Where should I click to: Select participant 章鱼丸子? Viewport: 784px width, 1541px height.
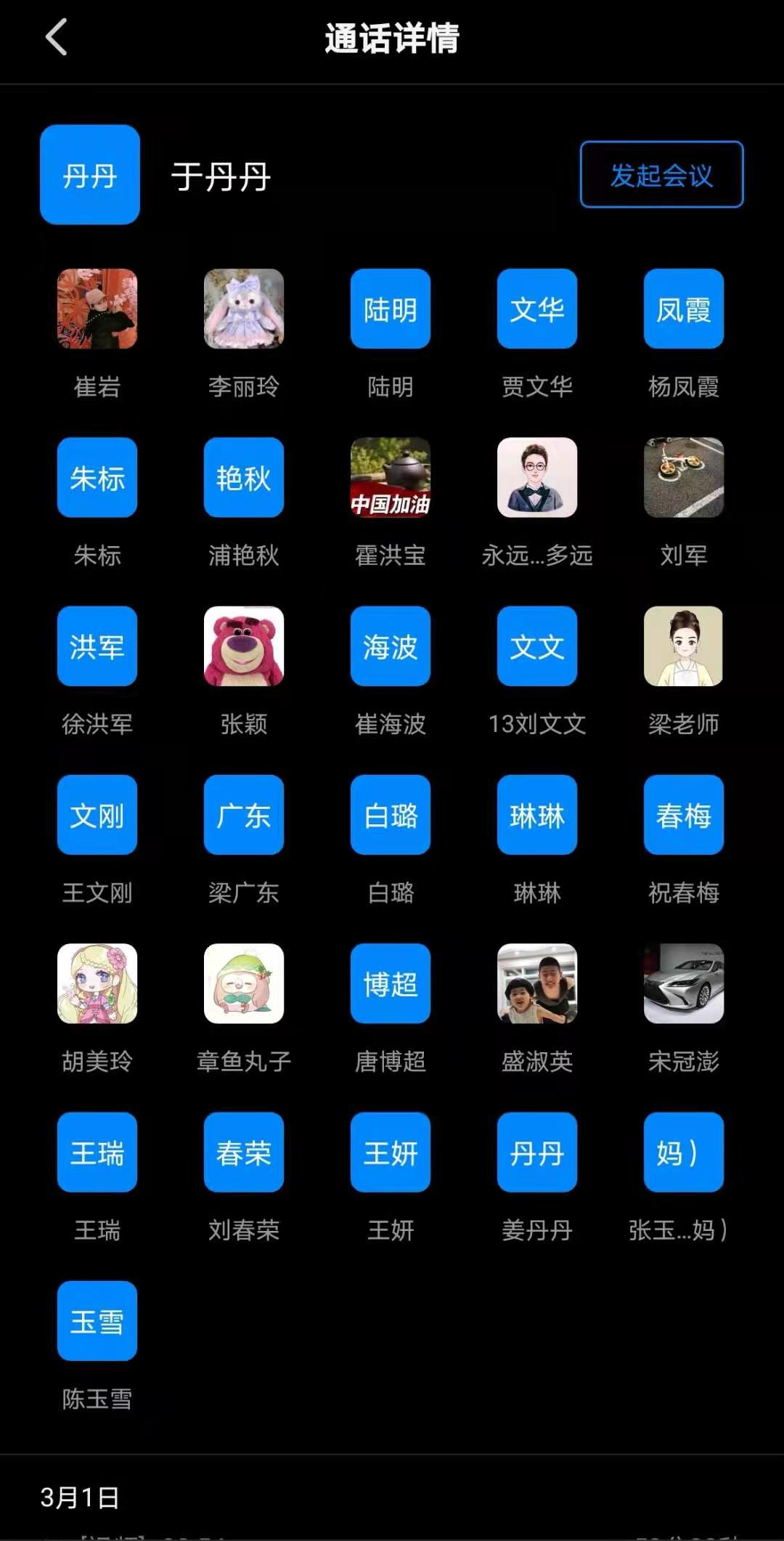(x=244, y=983)
